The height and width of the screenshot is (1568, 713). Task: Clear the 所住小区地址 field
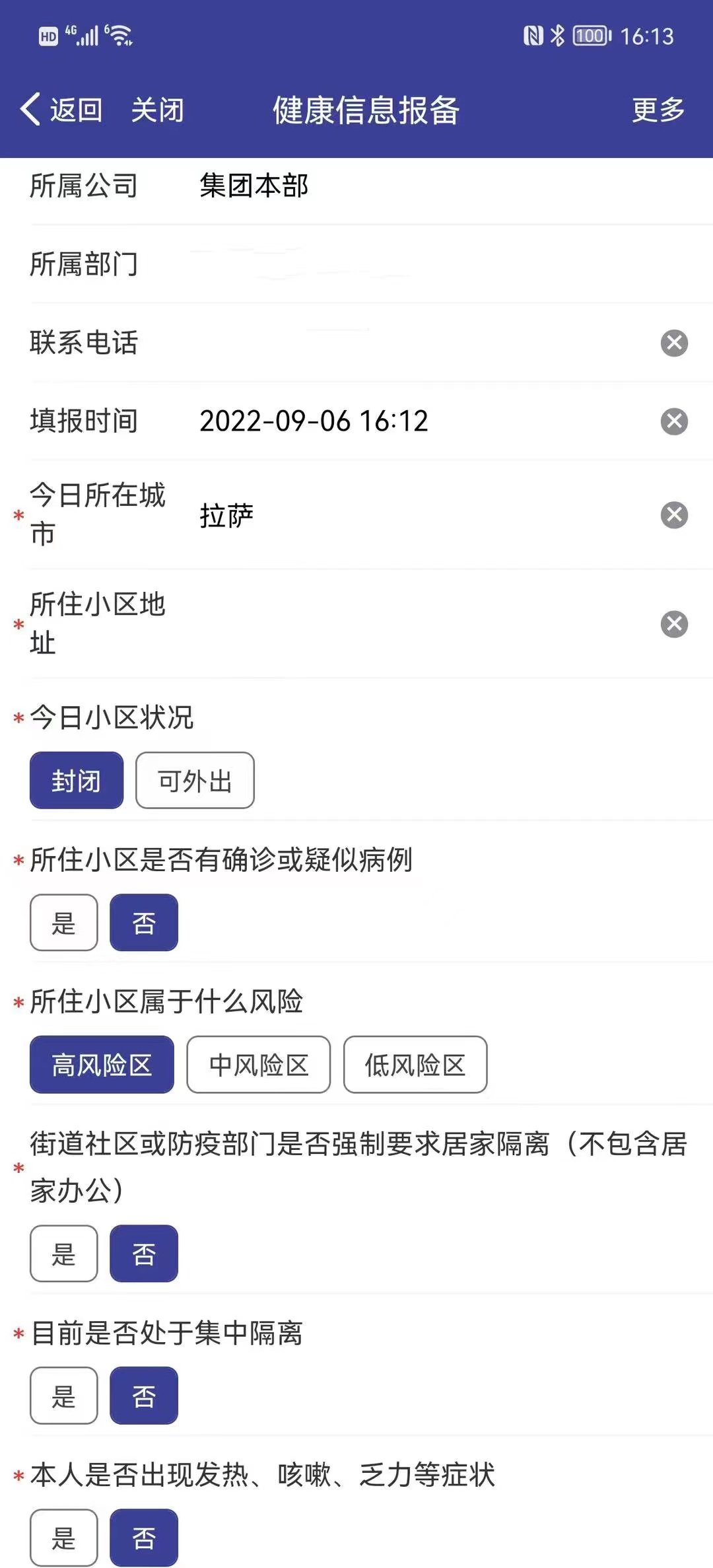click(673, 623)
